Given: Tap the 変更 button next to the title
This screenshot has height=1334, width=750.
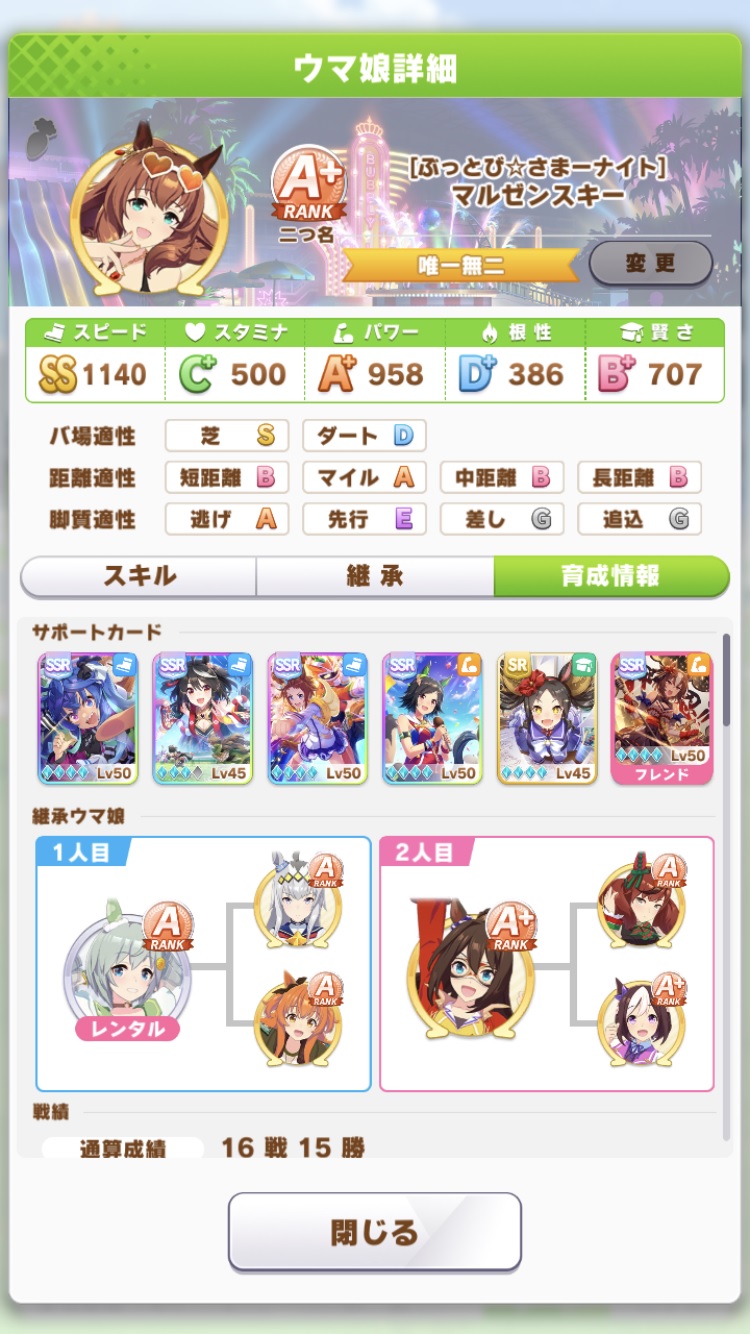Looking at the screenshot, I should pyautogui.click(x=650, y=264).
